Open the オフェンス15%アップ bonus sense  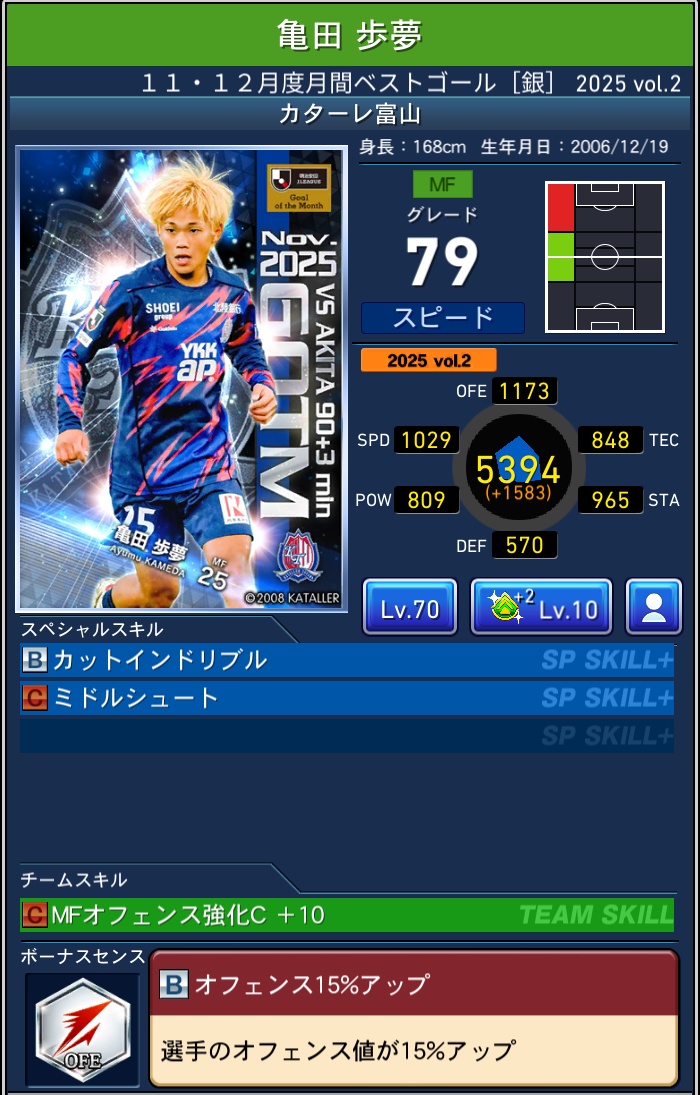[x=413, y=1018]
